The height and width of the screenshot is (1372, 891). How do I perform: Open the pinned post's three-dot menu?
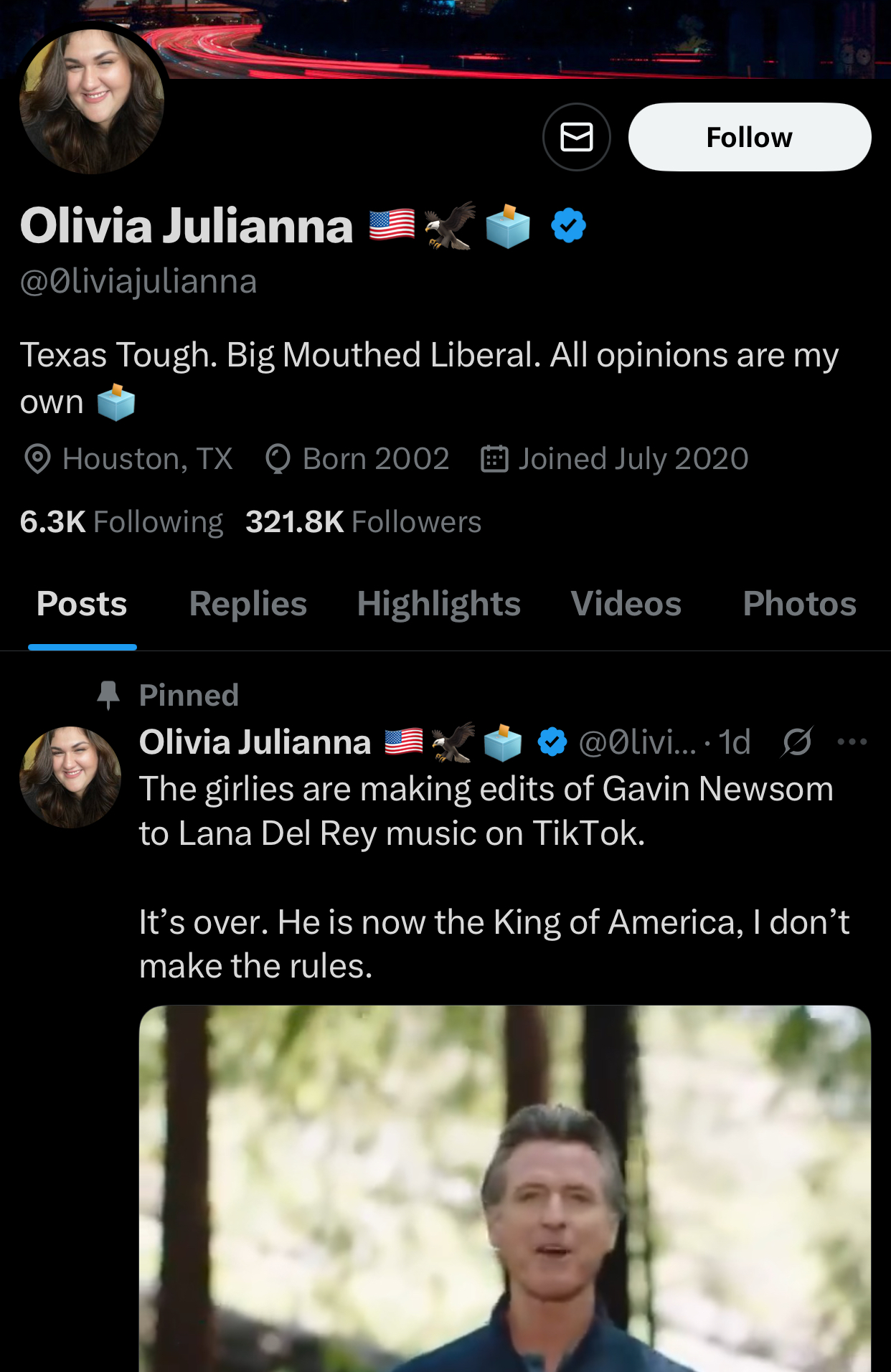coord(852,742)
